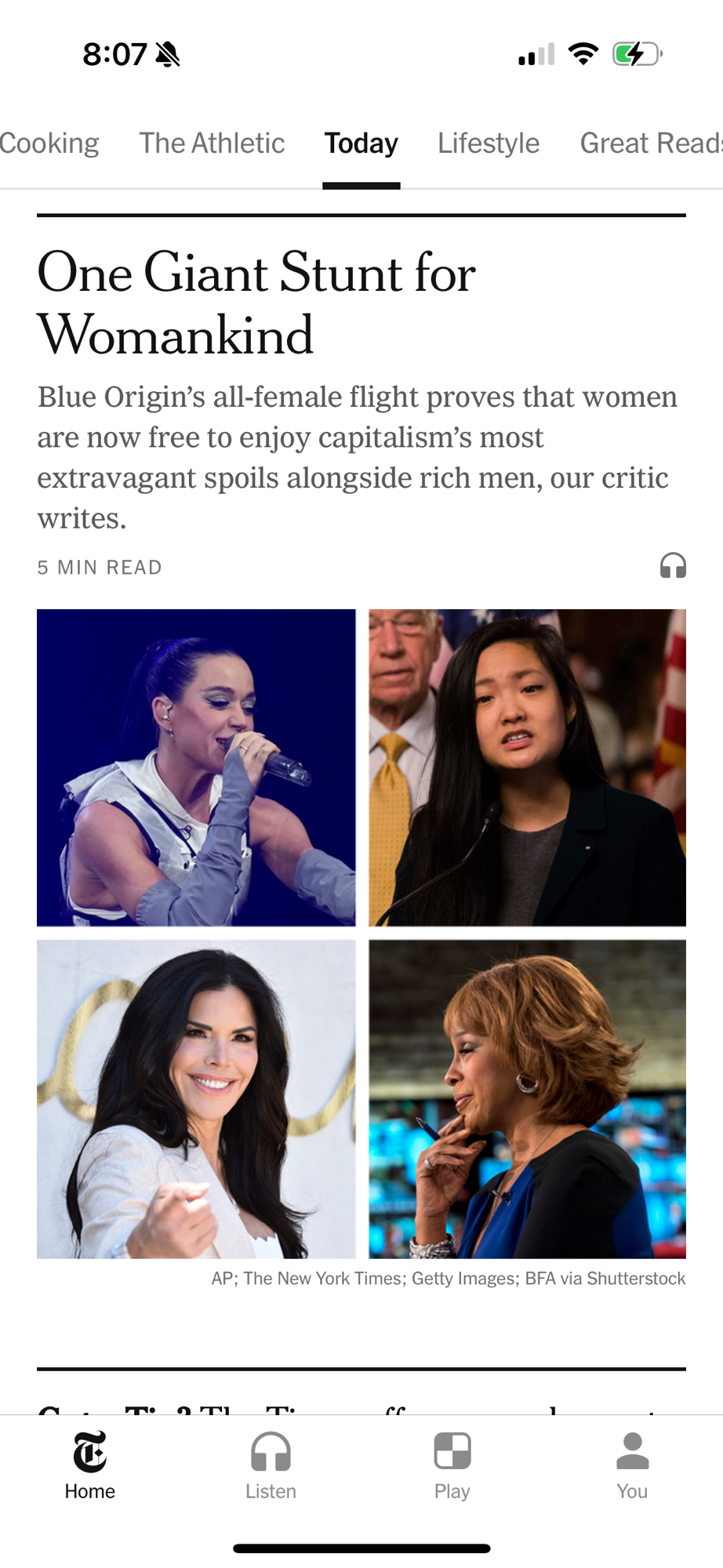The width and height of the screenshot is (723, 1568).
Task: Open The Athletic section tab
Action: point(212,143)
